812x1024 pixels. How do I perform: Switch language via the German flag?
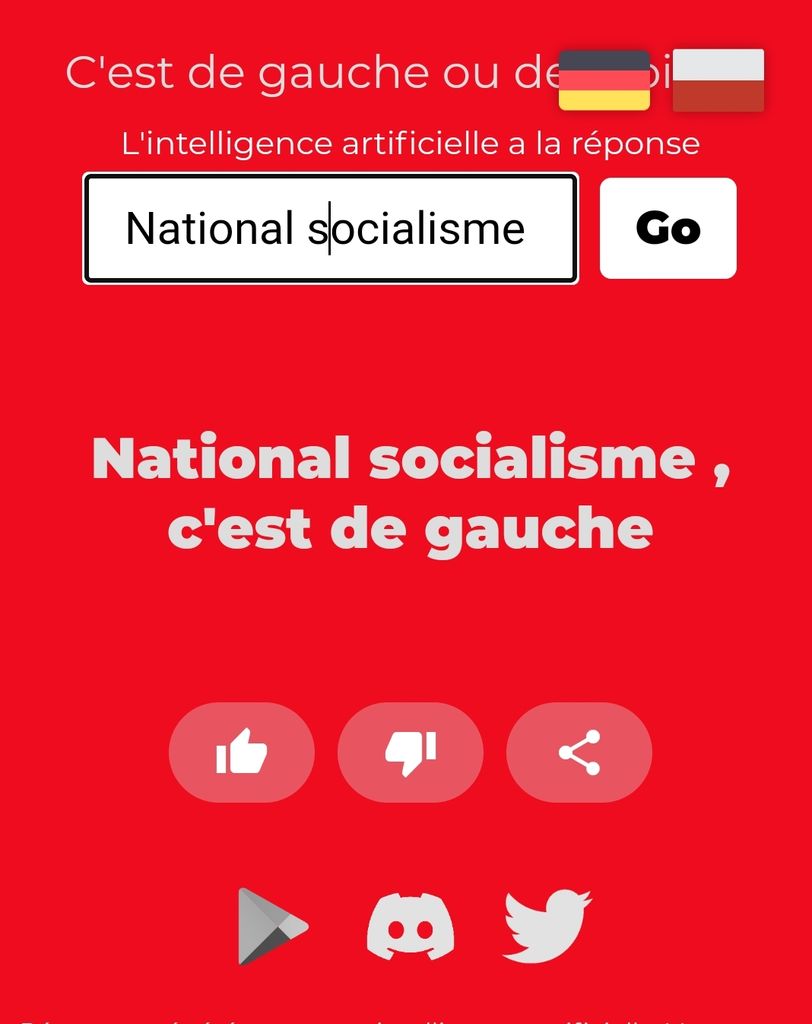pos(604,80)
